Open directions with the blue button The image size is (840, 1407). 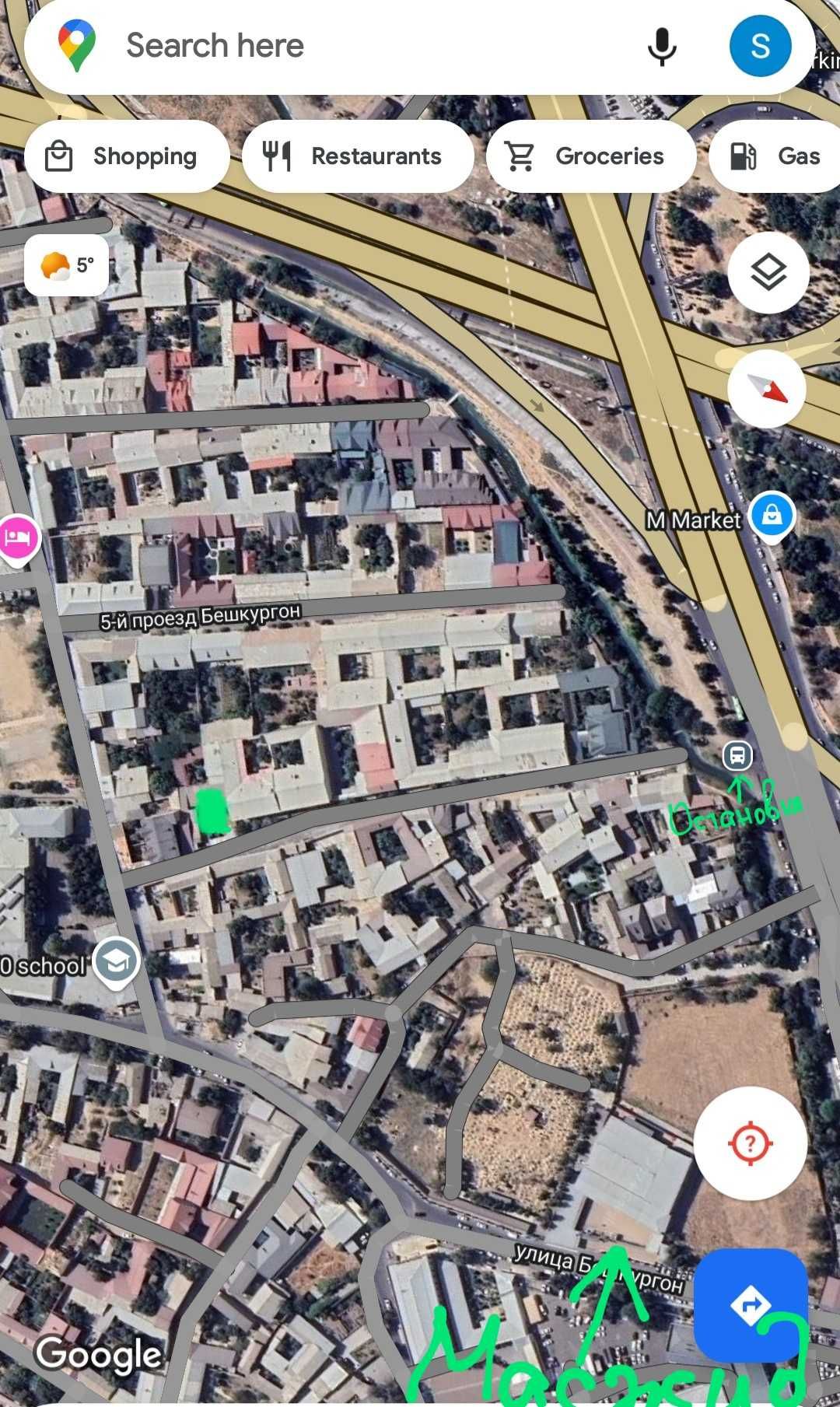750,1305
